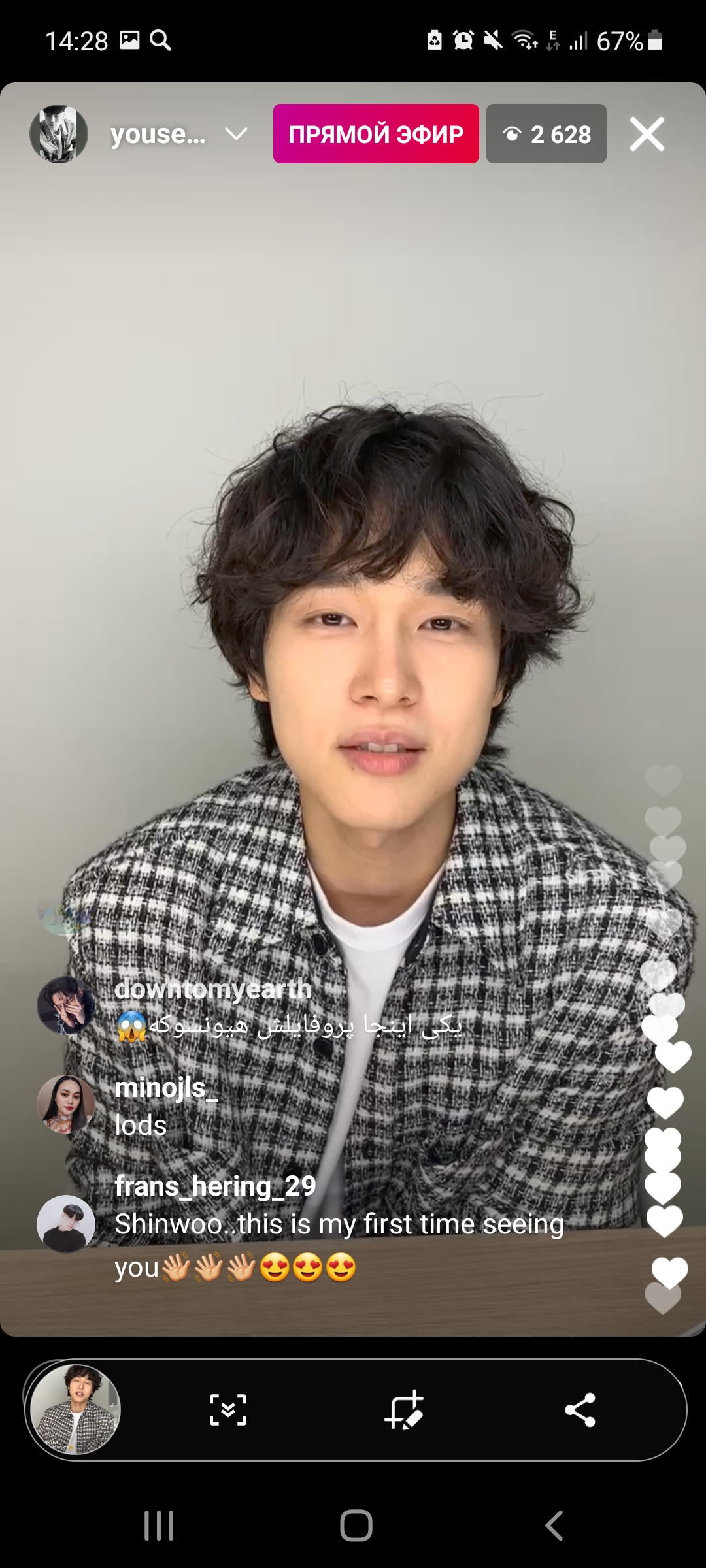The image size is (706, 1568).
Task: Open the host's profile picture
Action: (x=59, y=134)
